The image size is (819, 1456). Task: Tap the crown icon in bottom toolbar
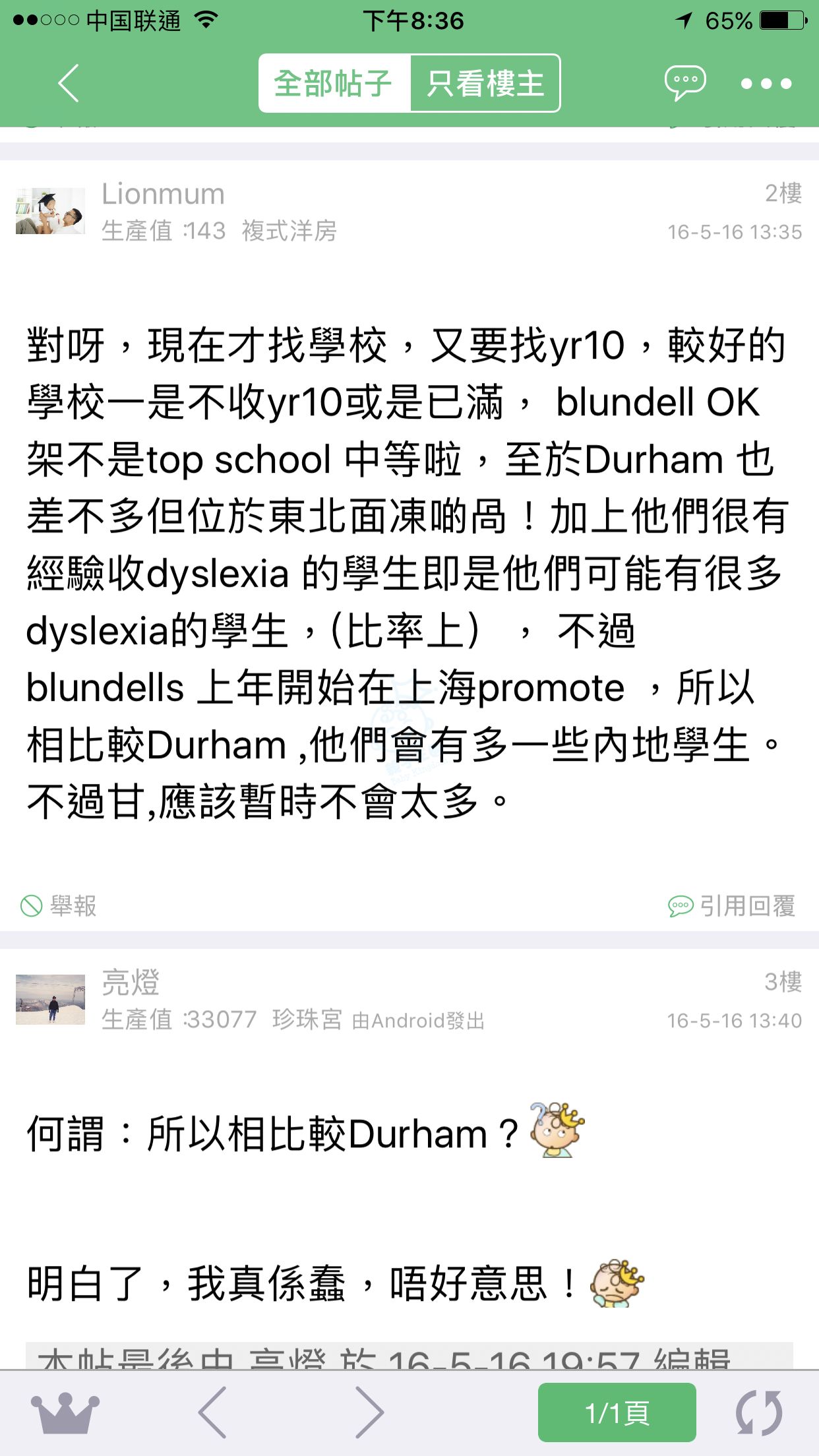[x=65, y=1412]
